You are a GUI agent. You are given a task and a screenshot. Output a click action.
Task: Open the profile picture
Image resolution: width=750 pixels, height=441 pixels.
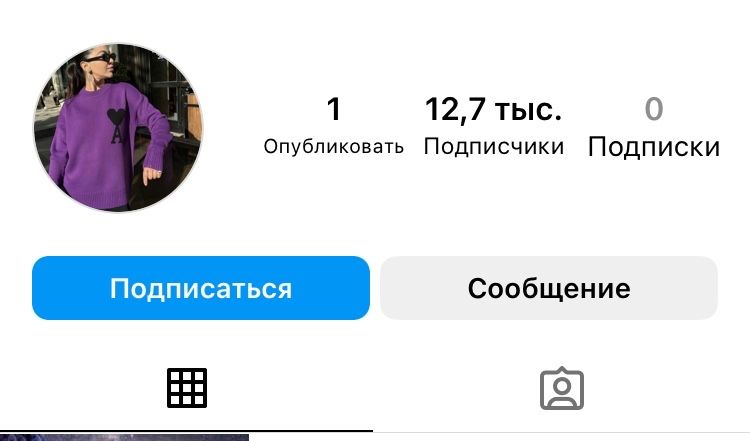tap(118, 128)
